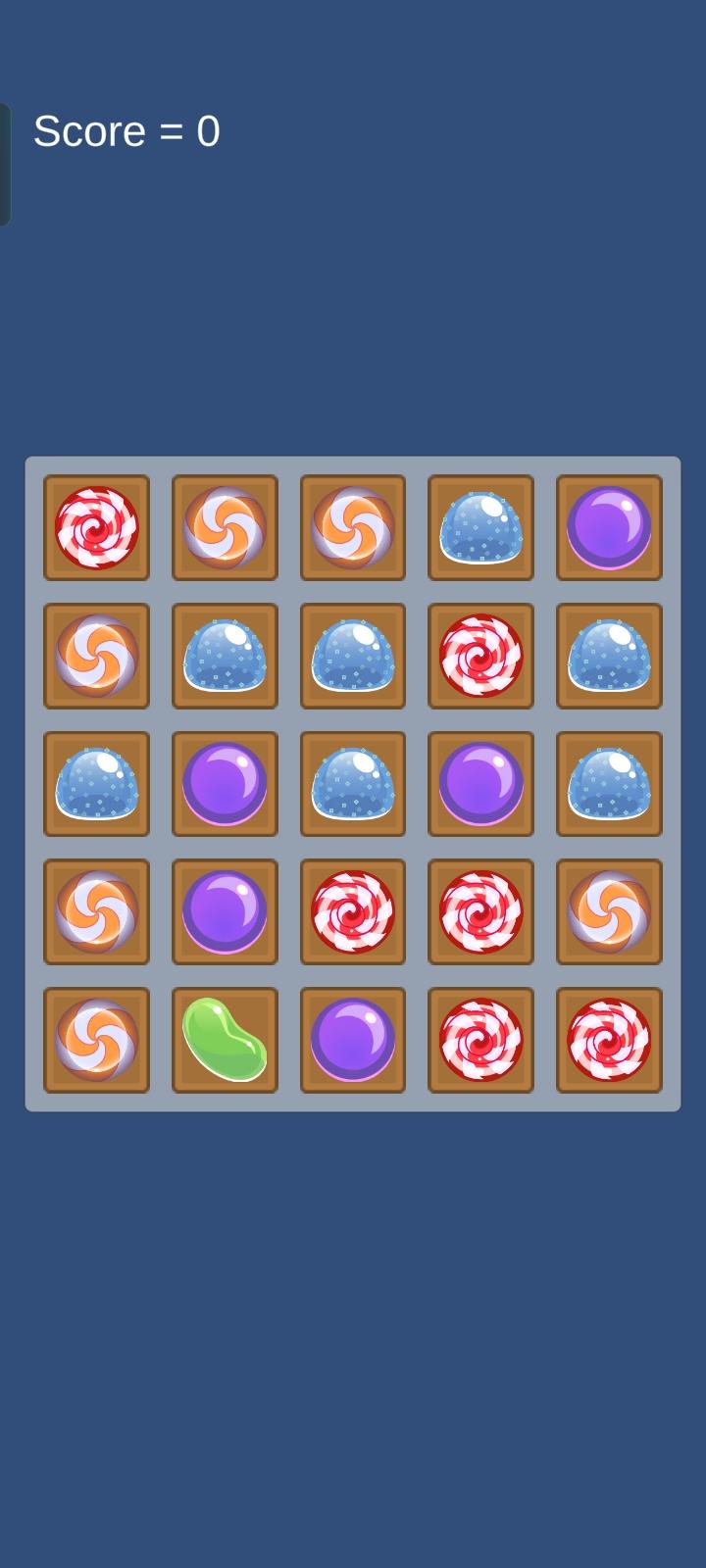Tap the green jelly bean candy

(225, 1040)
